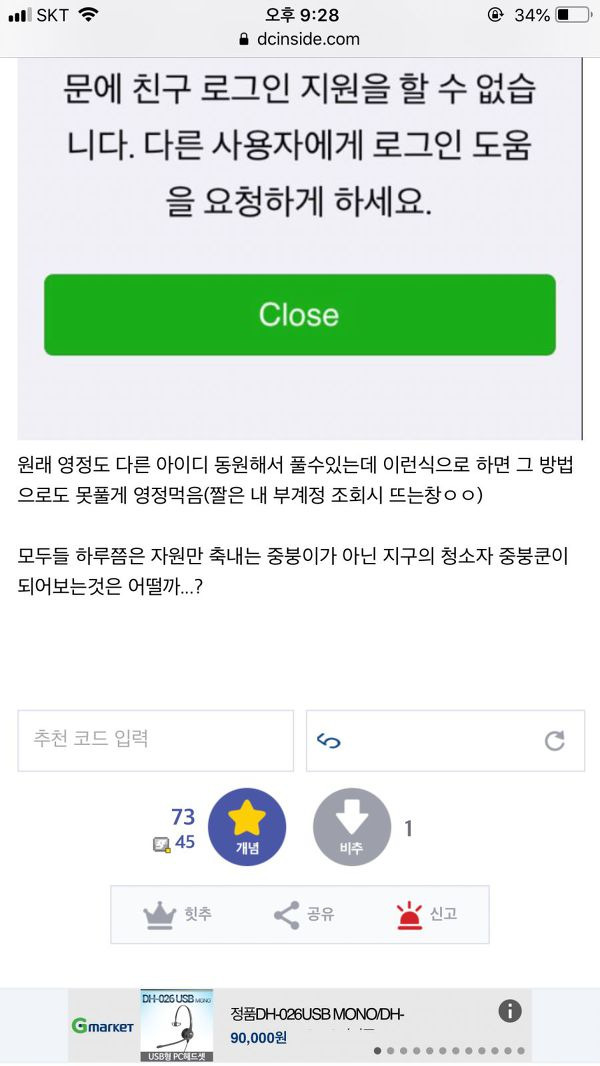Open the ad info icon
This screenshot has height=1066, width=600.
click(510, 1011)
